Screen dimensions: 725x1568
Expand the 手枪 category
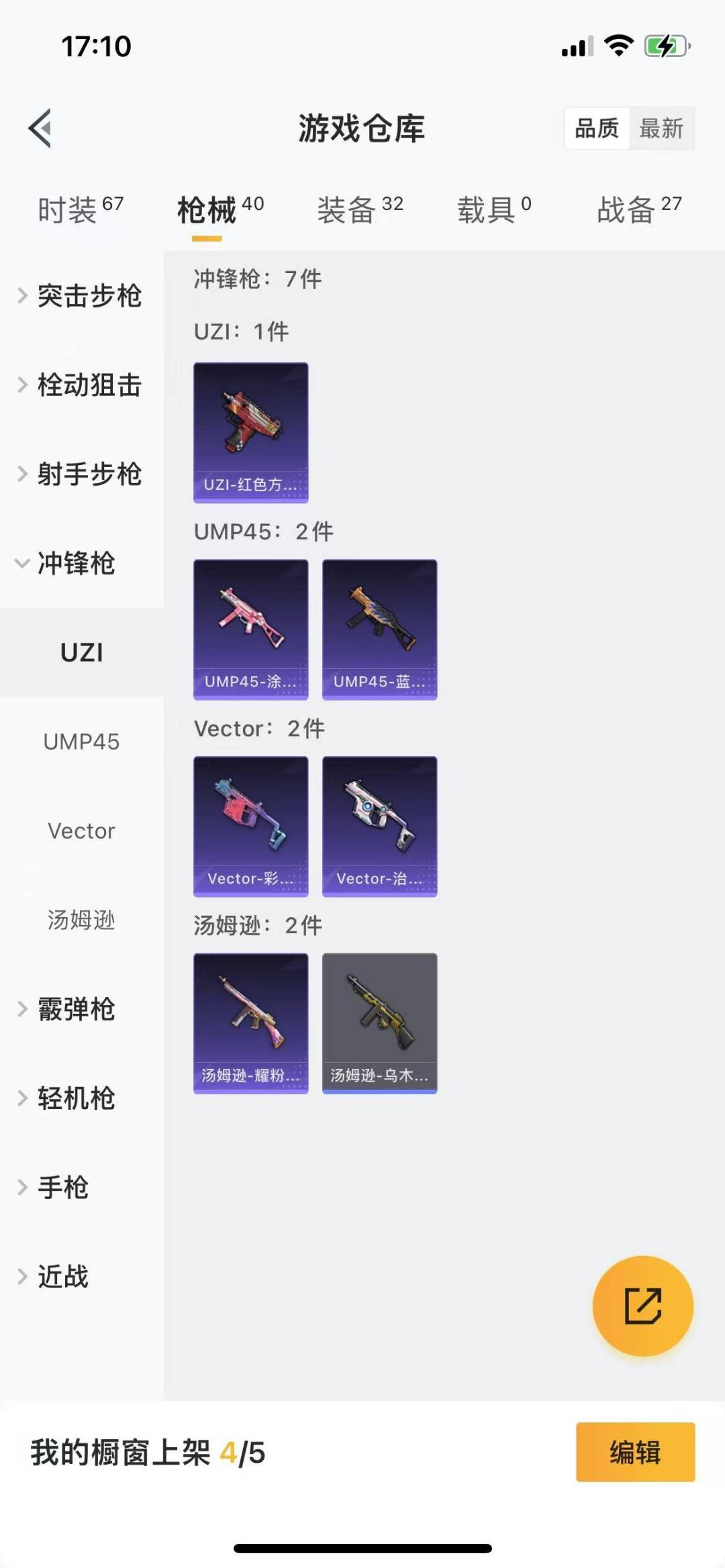(x=81, y=1188)
